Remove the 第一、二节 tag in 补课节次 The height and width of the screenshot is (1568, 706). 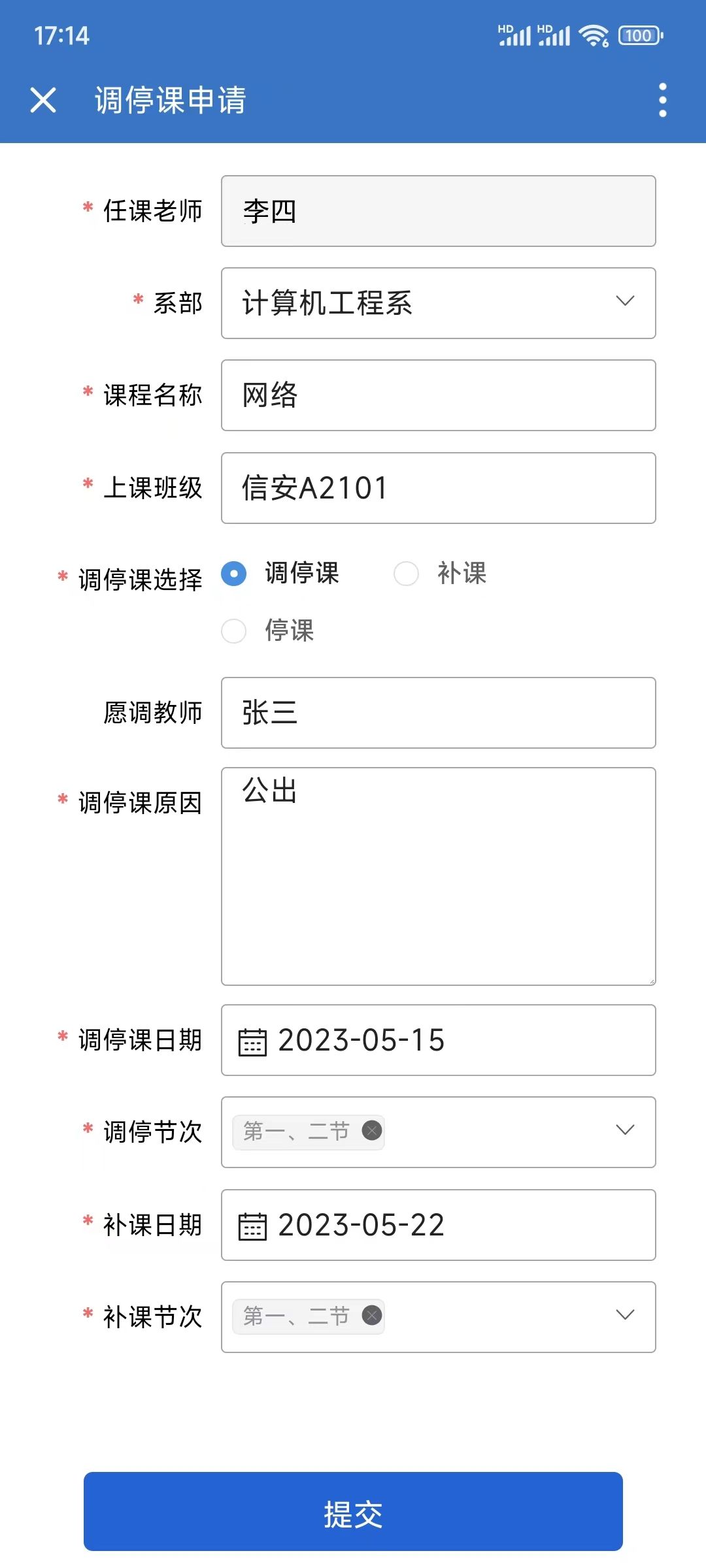[x=372, y=1315]
